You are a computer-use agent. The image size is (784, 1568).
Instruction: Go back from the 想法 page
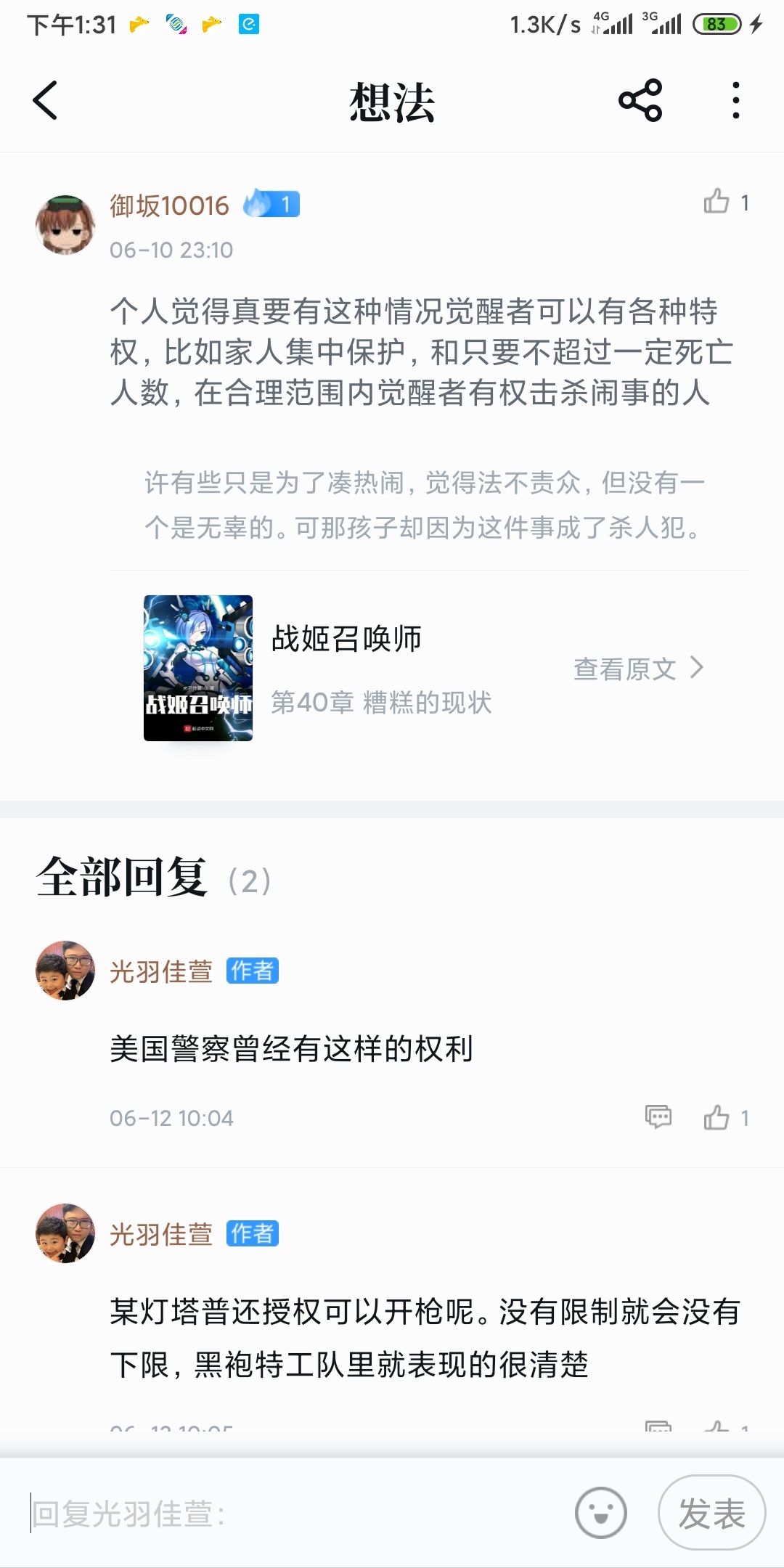45,100
